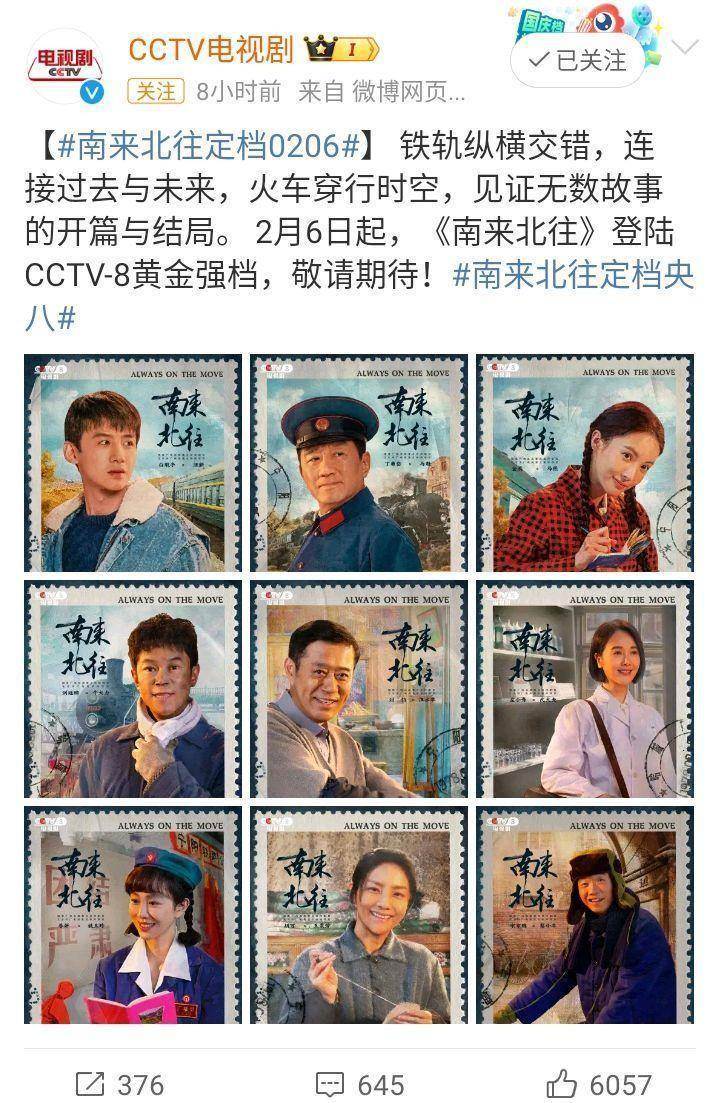Viewport: 720px width, 1103px height.
Task: Tap the 关注 tag under account name
Action: point(156,92)
